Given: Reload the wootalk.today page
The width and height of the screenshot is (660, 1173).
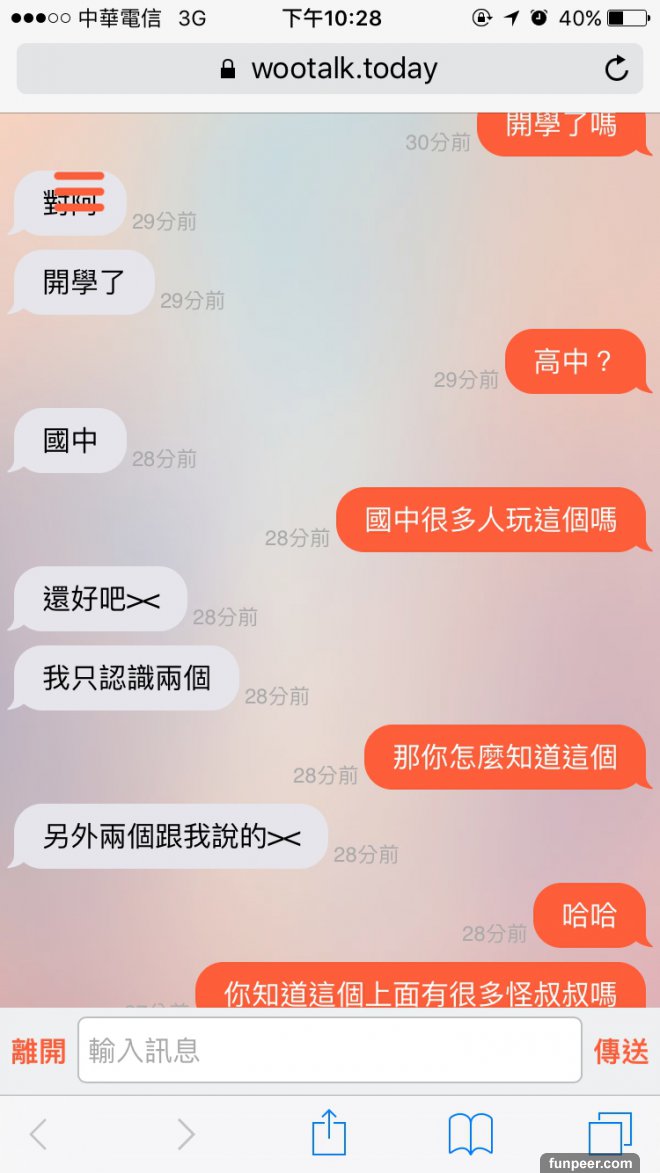Looking at the screenshot, I should click(616, 69).
